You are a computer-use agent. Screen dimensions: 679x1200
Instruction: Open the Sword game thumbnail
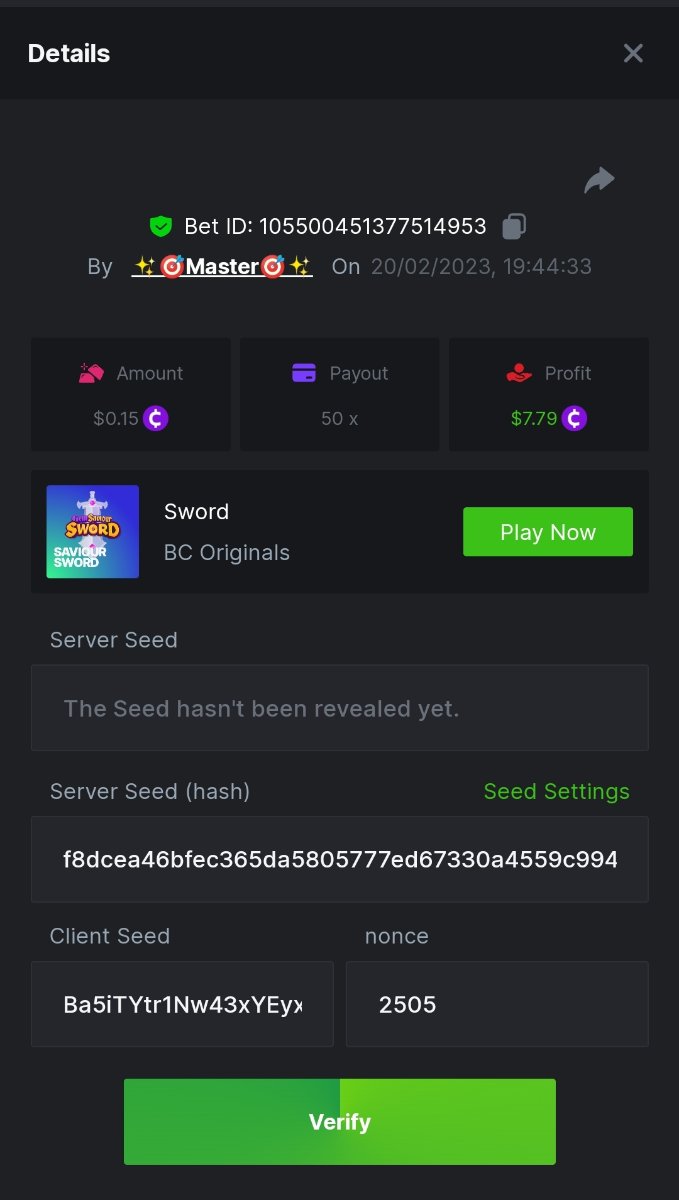93,532
